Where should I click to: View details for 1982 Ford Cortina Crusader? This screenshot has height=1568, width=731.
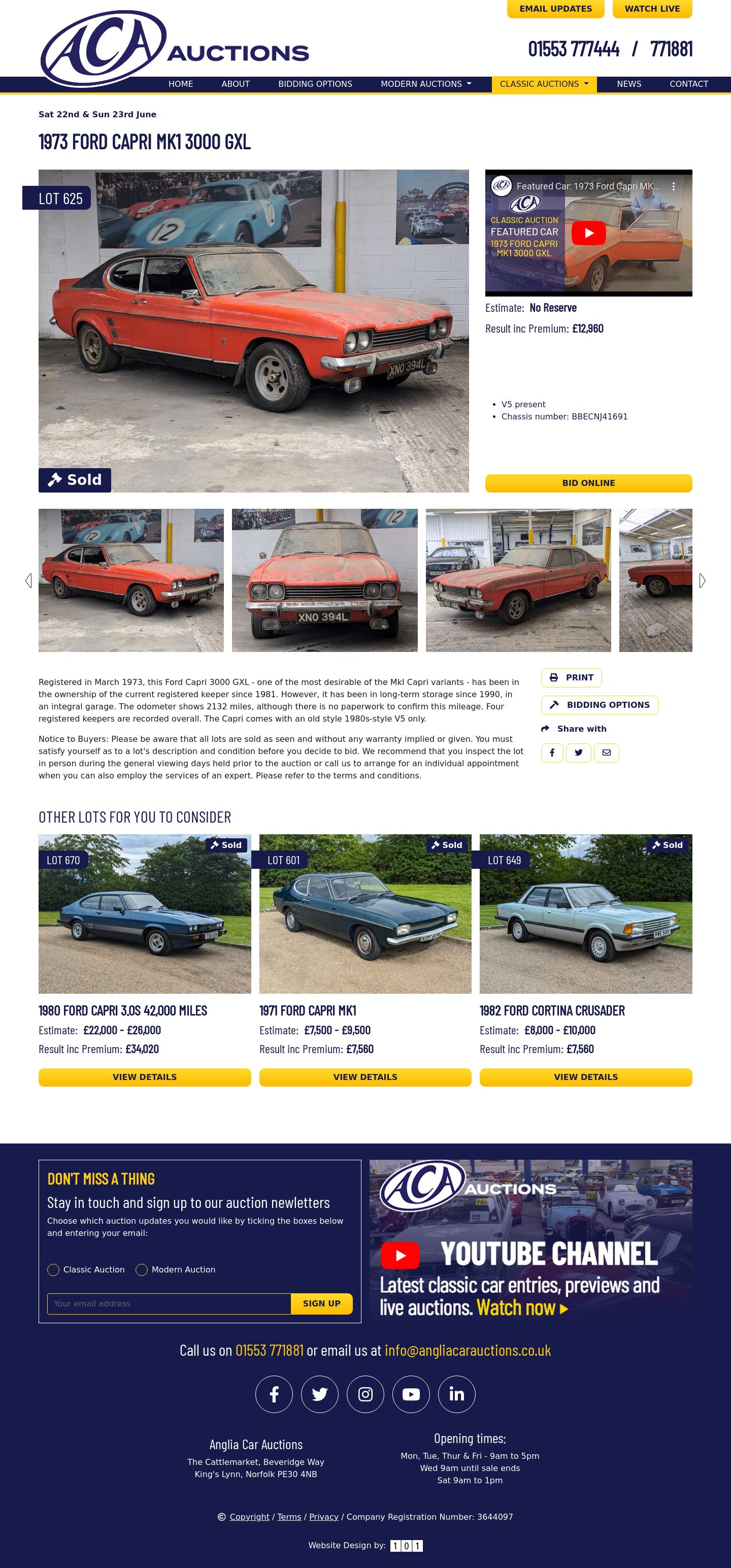point(585,1077)
